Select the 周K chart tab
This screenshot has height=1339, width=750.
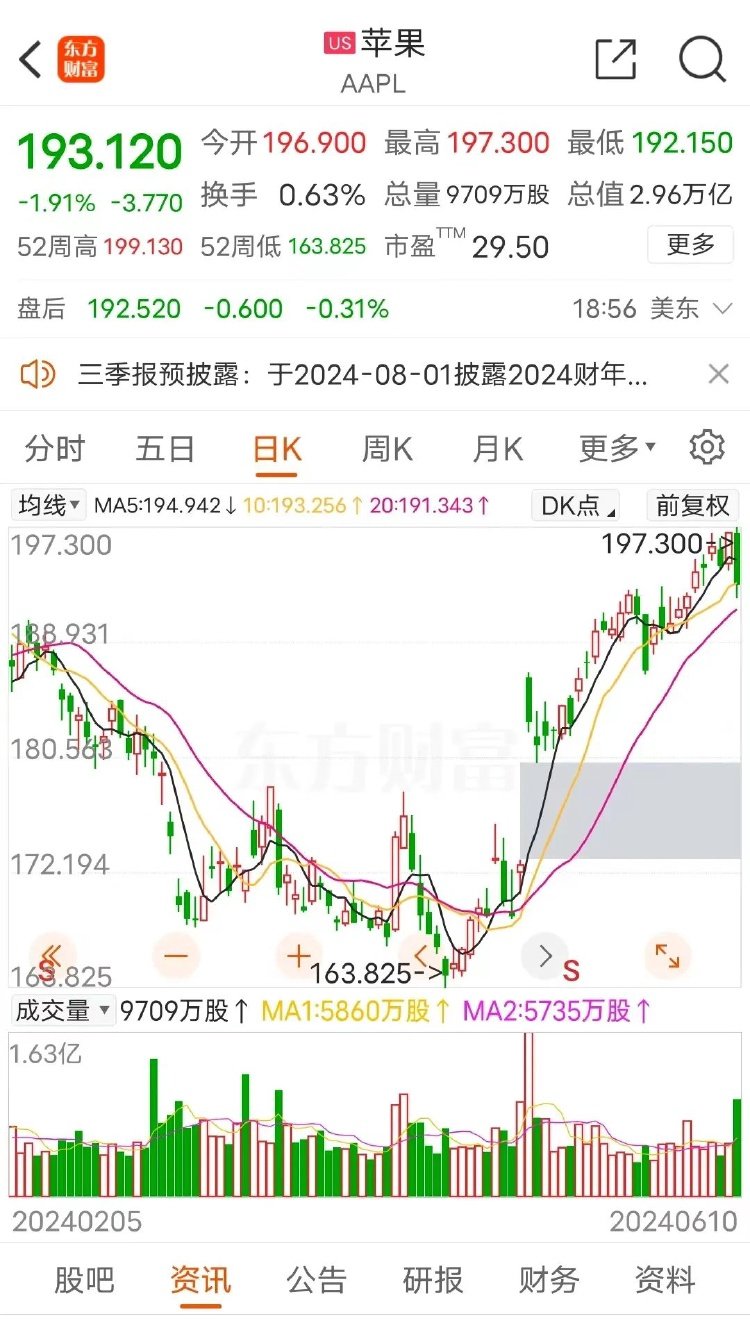point(387,449)
